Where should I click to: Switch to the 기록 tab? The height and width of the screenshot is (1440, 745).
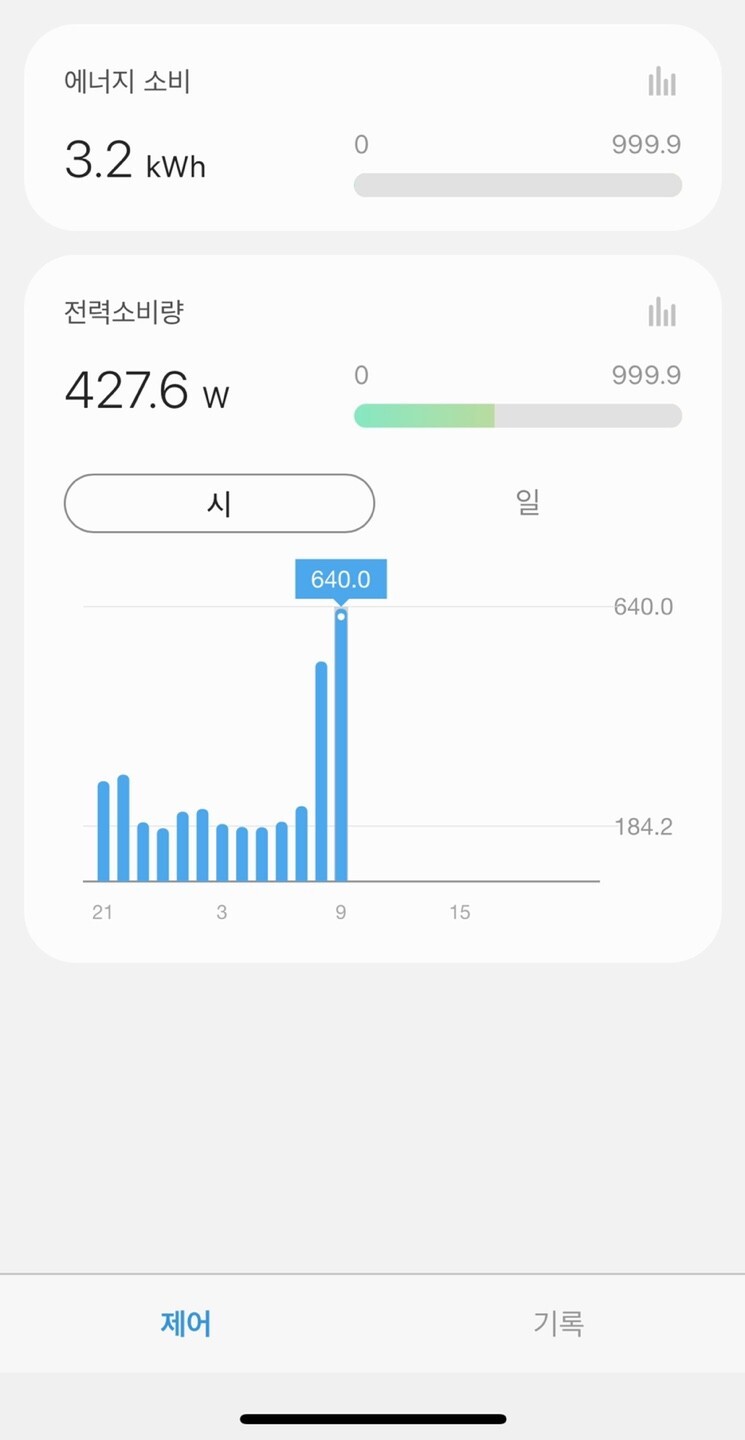tap(558, 1323)
